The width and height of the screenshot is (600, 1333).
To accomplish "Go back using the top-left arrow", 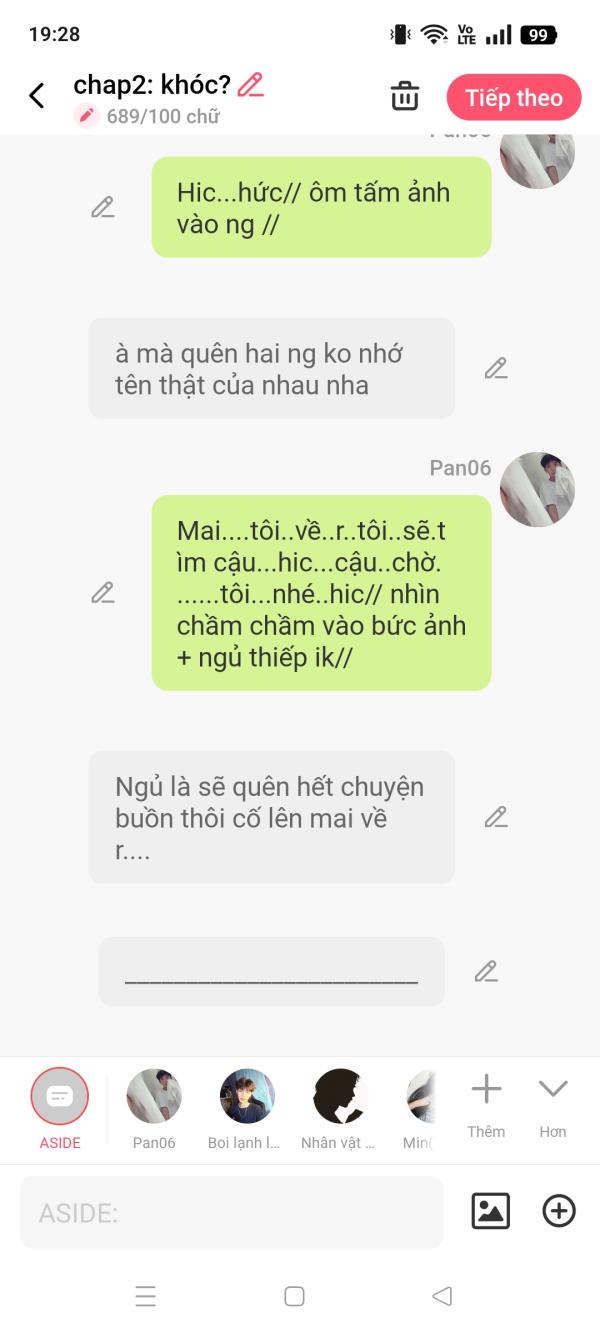I will 37,96.
